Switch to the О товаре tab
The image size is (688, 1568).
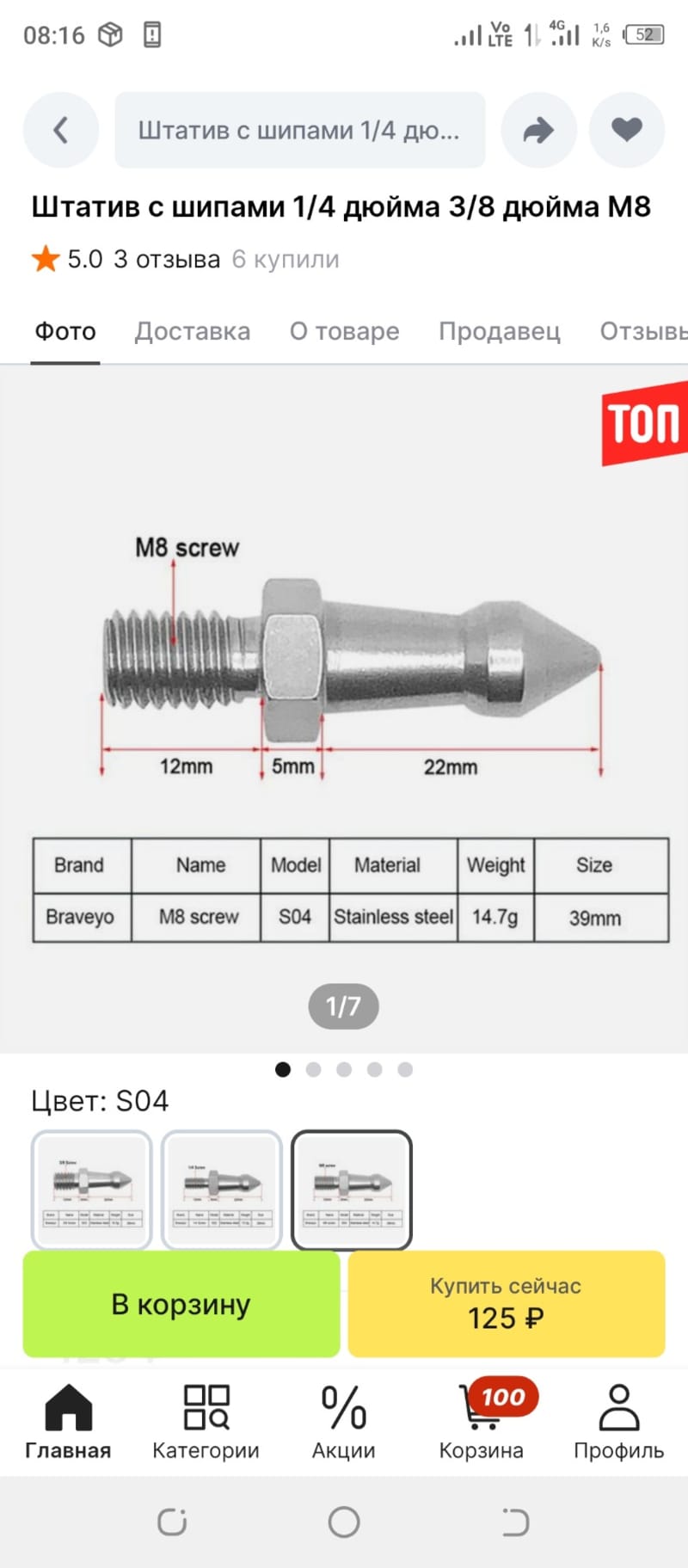click(x=344, y=331)
